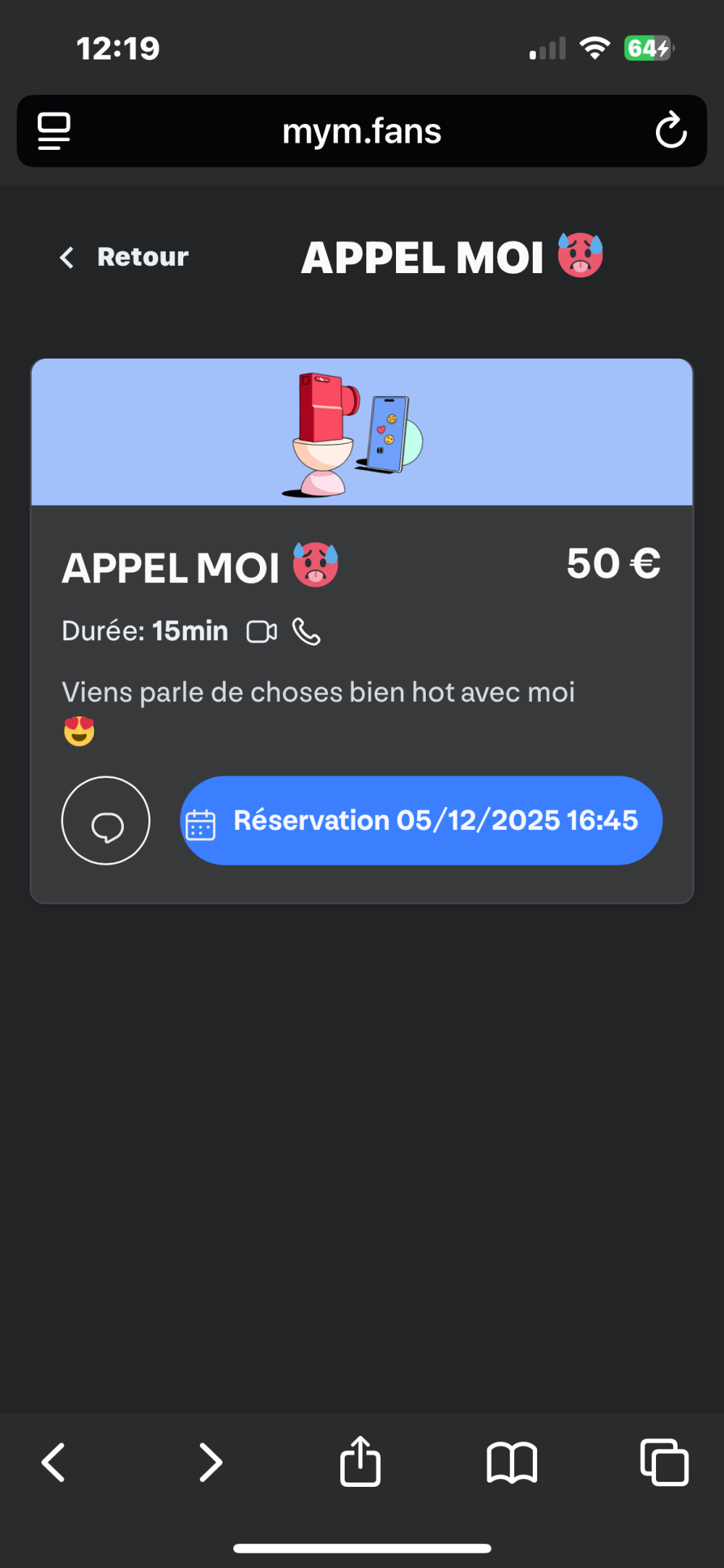
Task: Open the chat bubble message button
Action: click(106, 821)
